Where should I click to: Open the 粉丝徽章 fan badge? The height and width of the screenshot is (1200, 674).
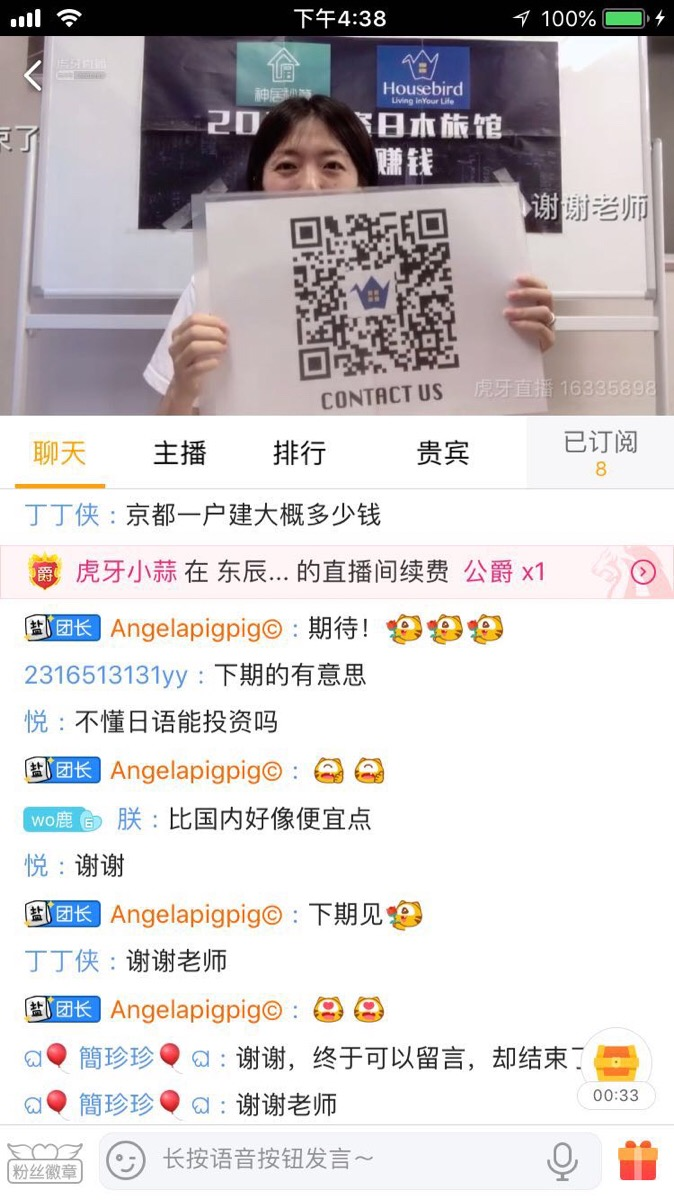45,1160
